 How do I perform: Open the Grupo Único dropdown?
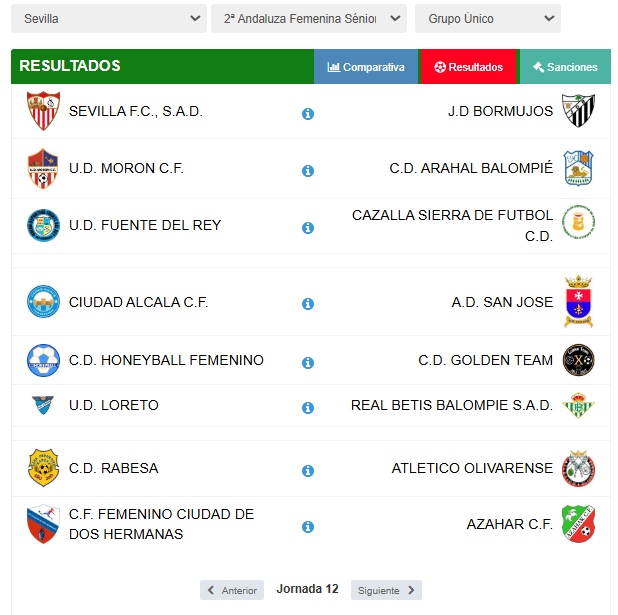point(487,18)
